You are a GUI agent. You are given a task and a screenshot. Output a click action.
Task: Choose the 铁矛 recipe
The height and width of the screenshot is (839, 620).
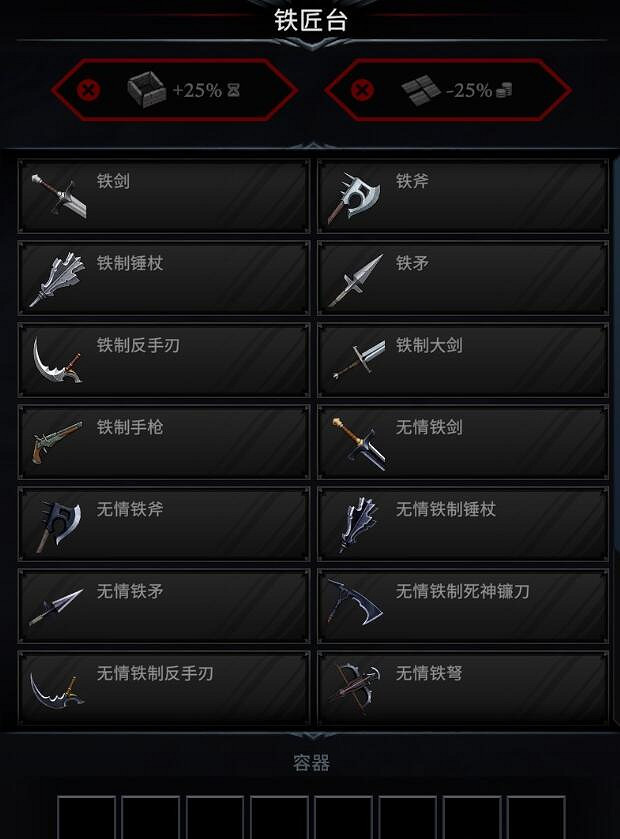tap(463, 278)
